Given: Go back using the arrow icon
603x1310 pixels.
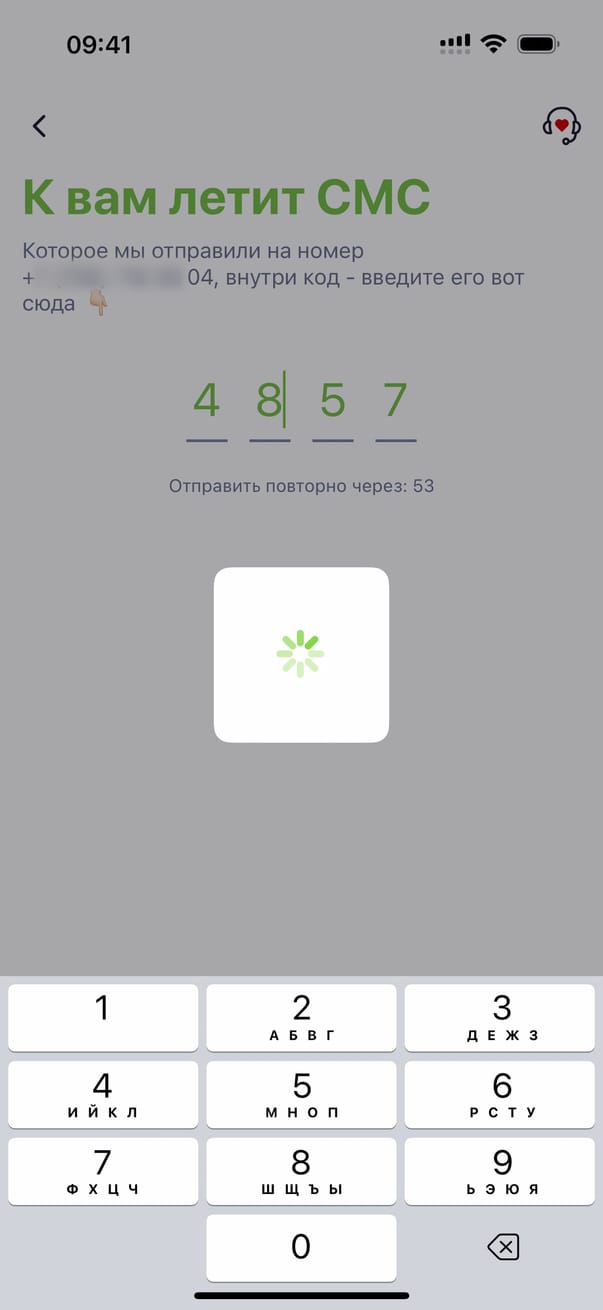Looking at the screenshot, I should pos(39,126).
